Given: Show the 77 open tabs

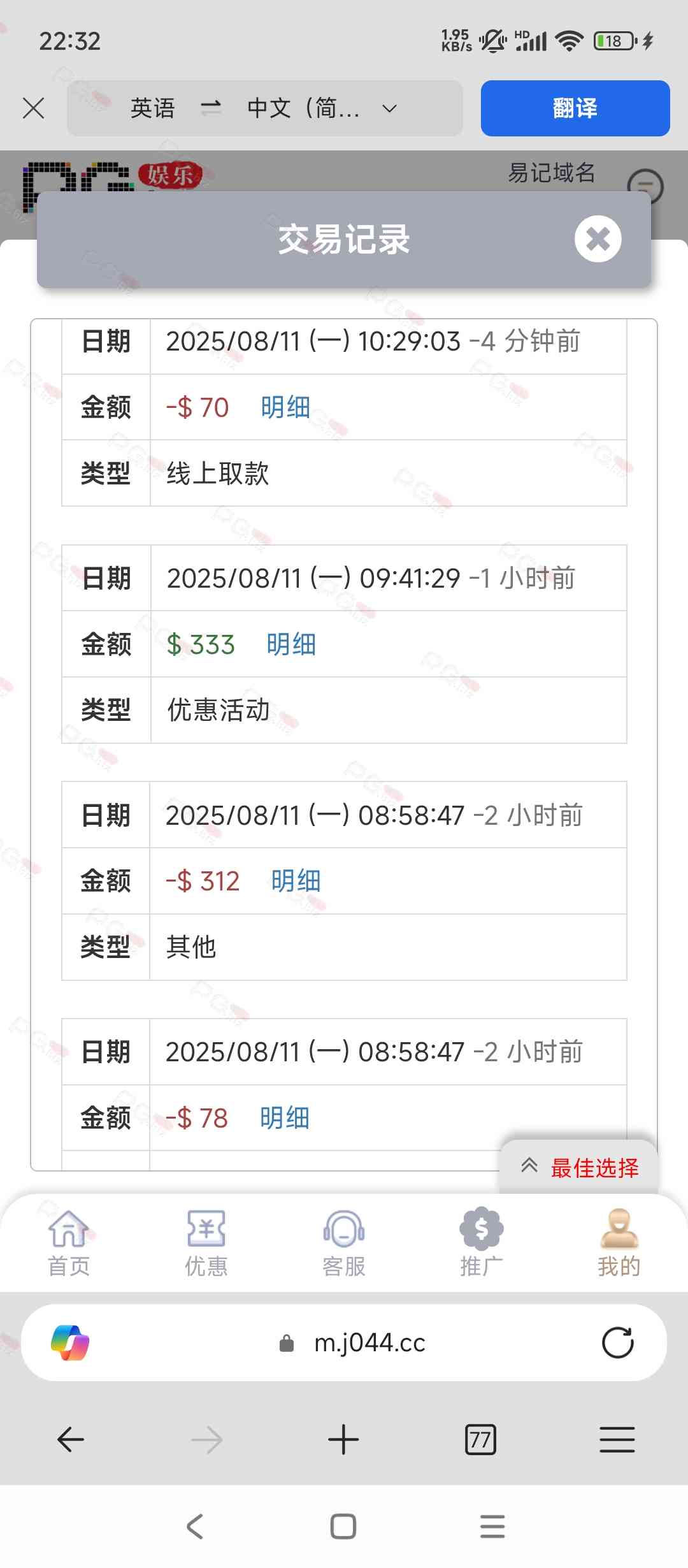Looking at the screenshot, I should point(480,1440).
